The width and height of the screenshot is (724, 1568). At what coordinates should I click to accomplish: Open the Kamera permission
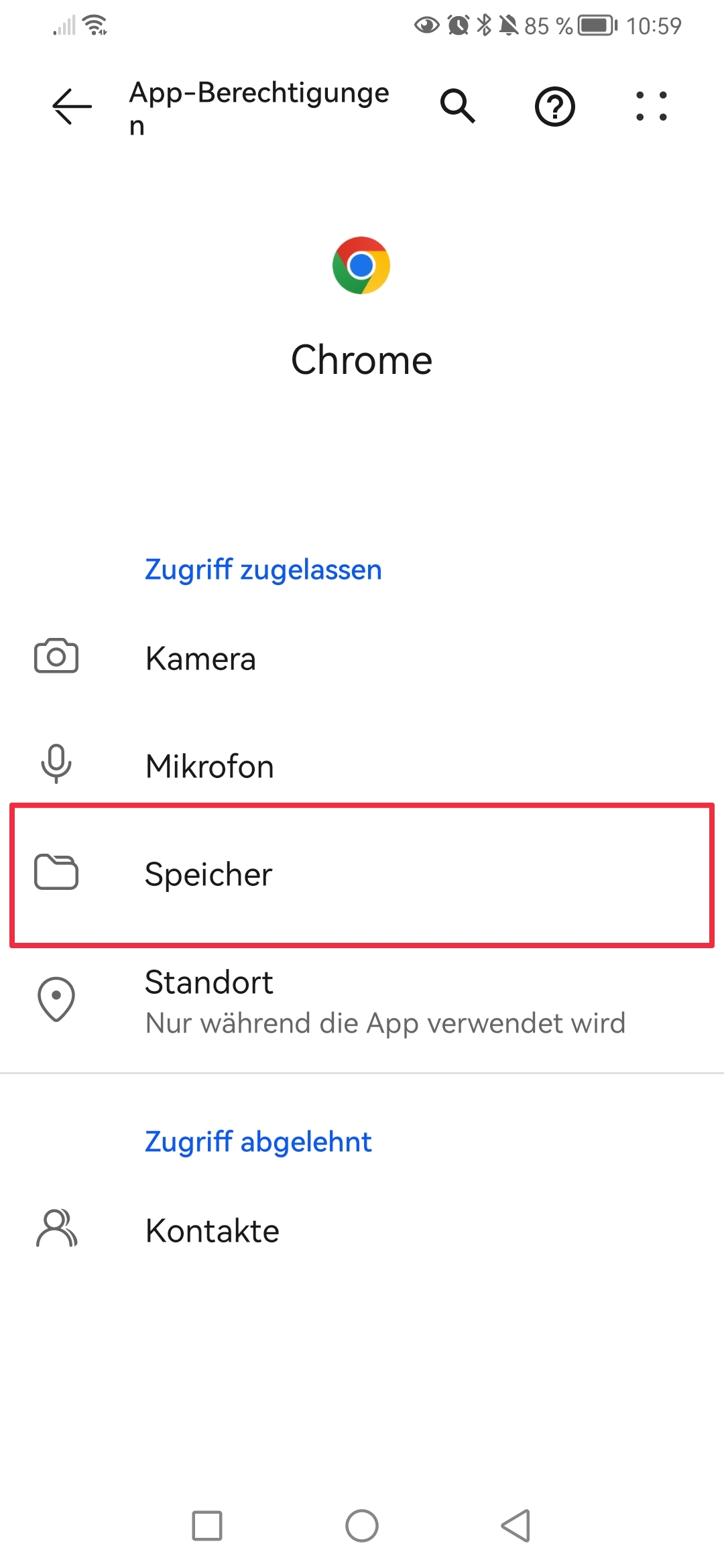click(x=362, y=658)
